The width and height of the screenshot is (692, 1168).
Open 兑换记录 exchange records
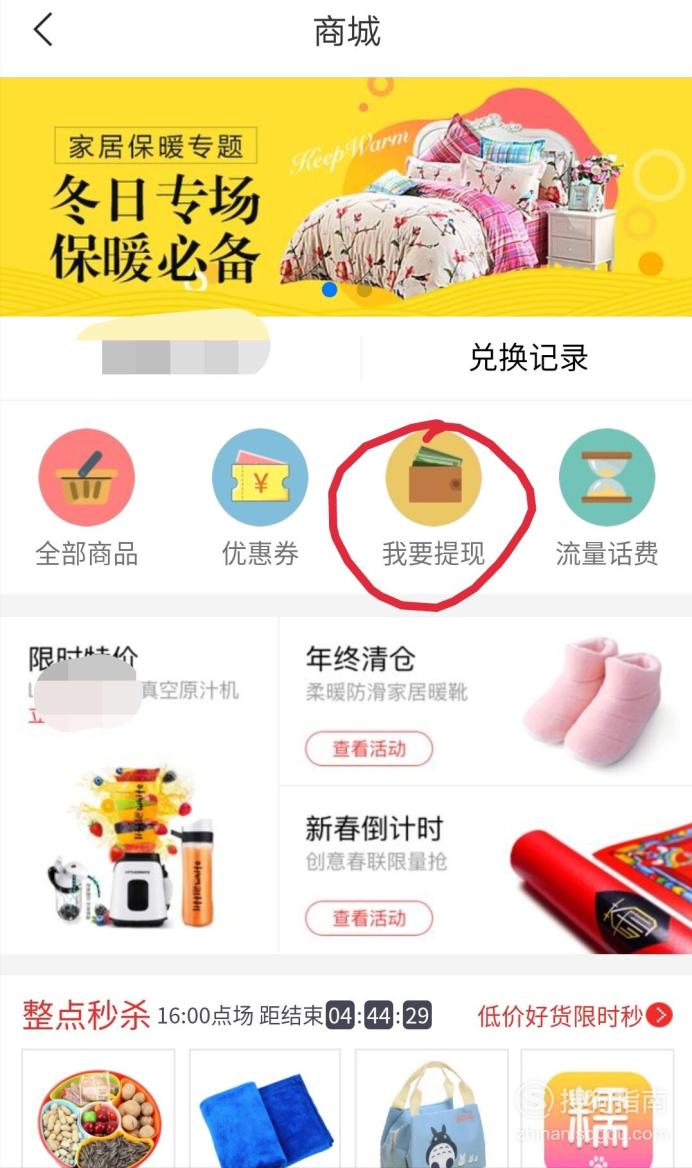528,358
